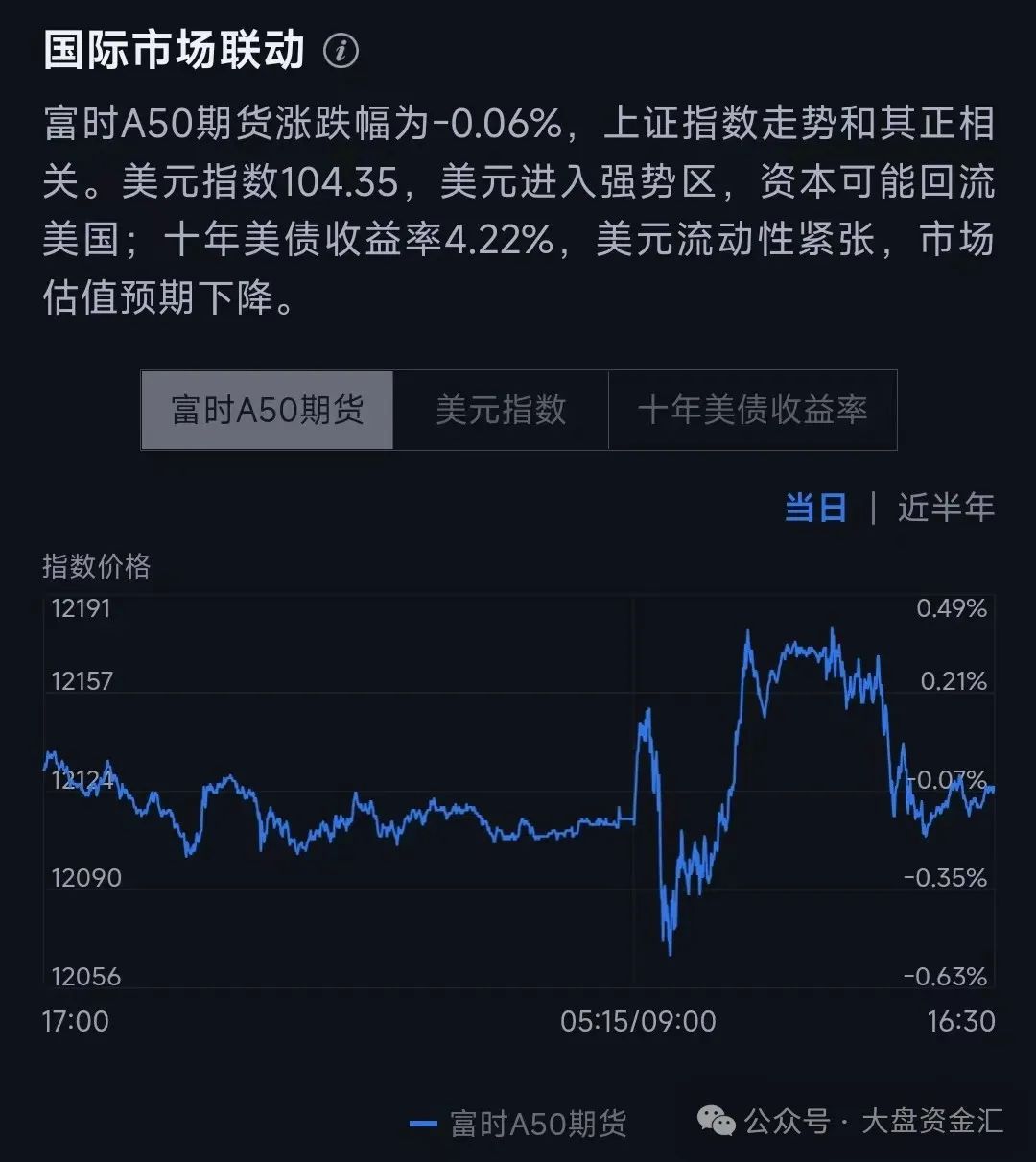Switch chart range to 近半年
This screenshot has width=1036, height=1162.
tap(946, 508)
